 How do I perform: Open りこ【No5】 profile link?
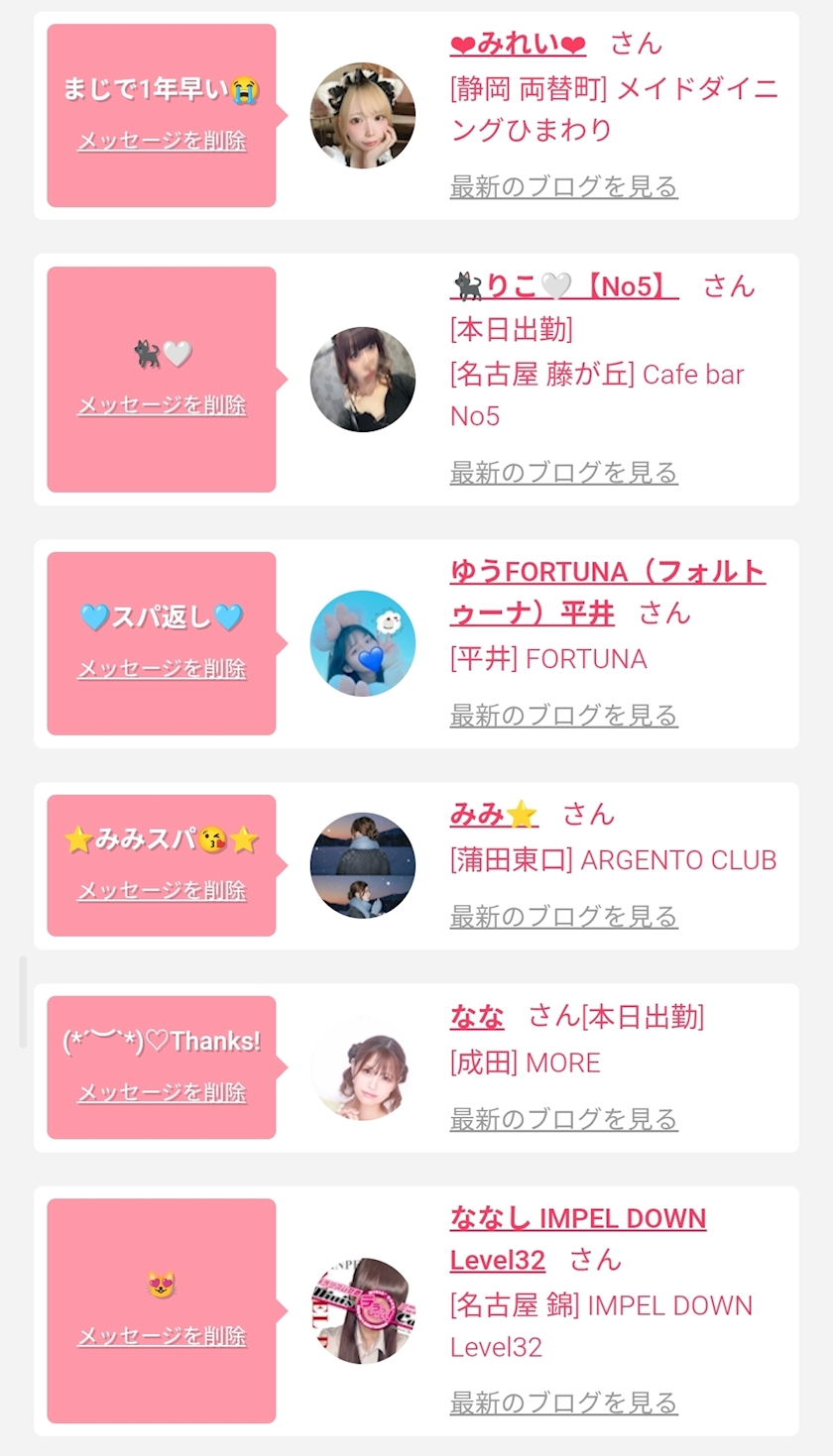[x=564, y=286]
